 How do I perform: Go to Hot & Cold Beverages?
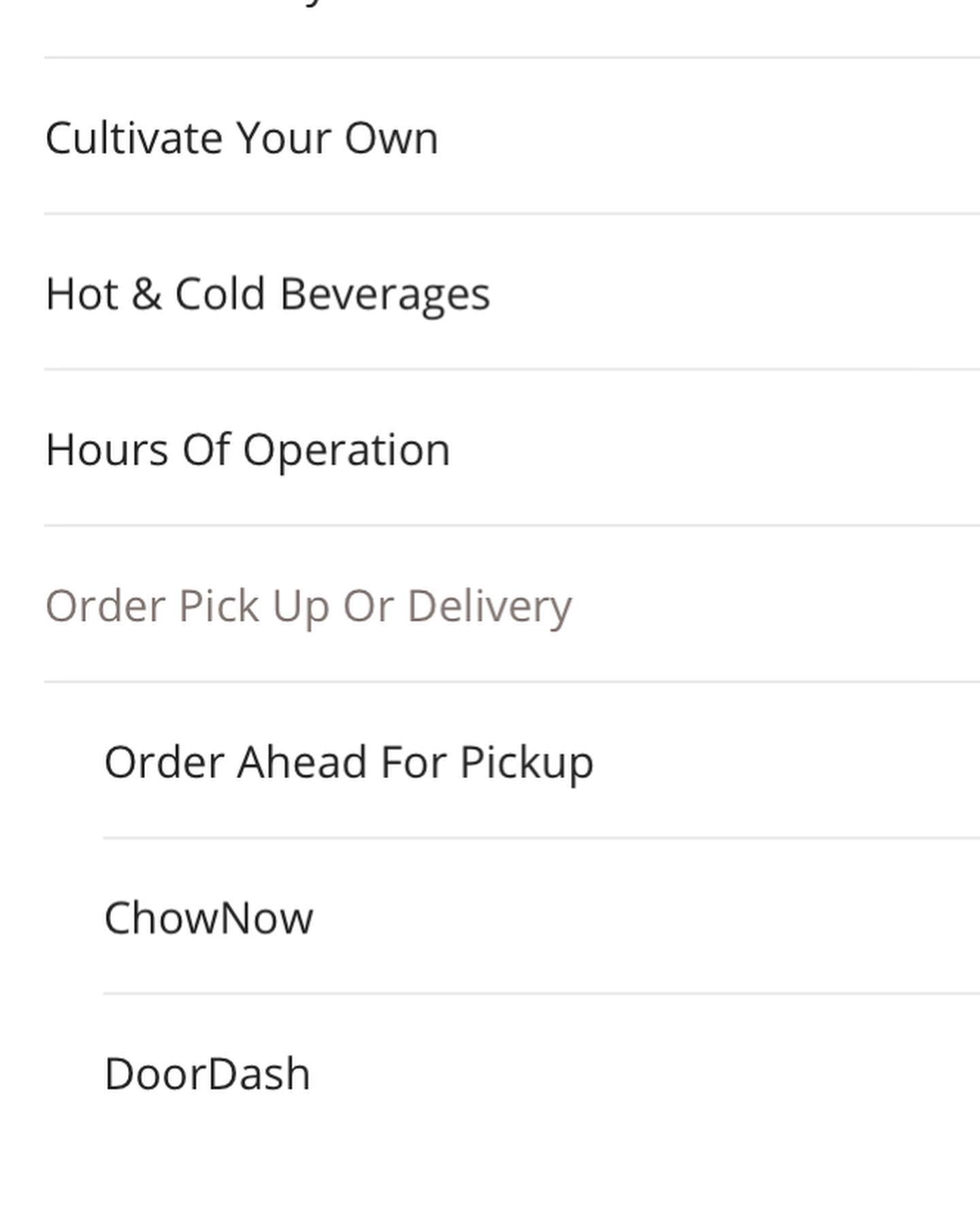(267, 294)
